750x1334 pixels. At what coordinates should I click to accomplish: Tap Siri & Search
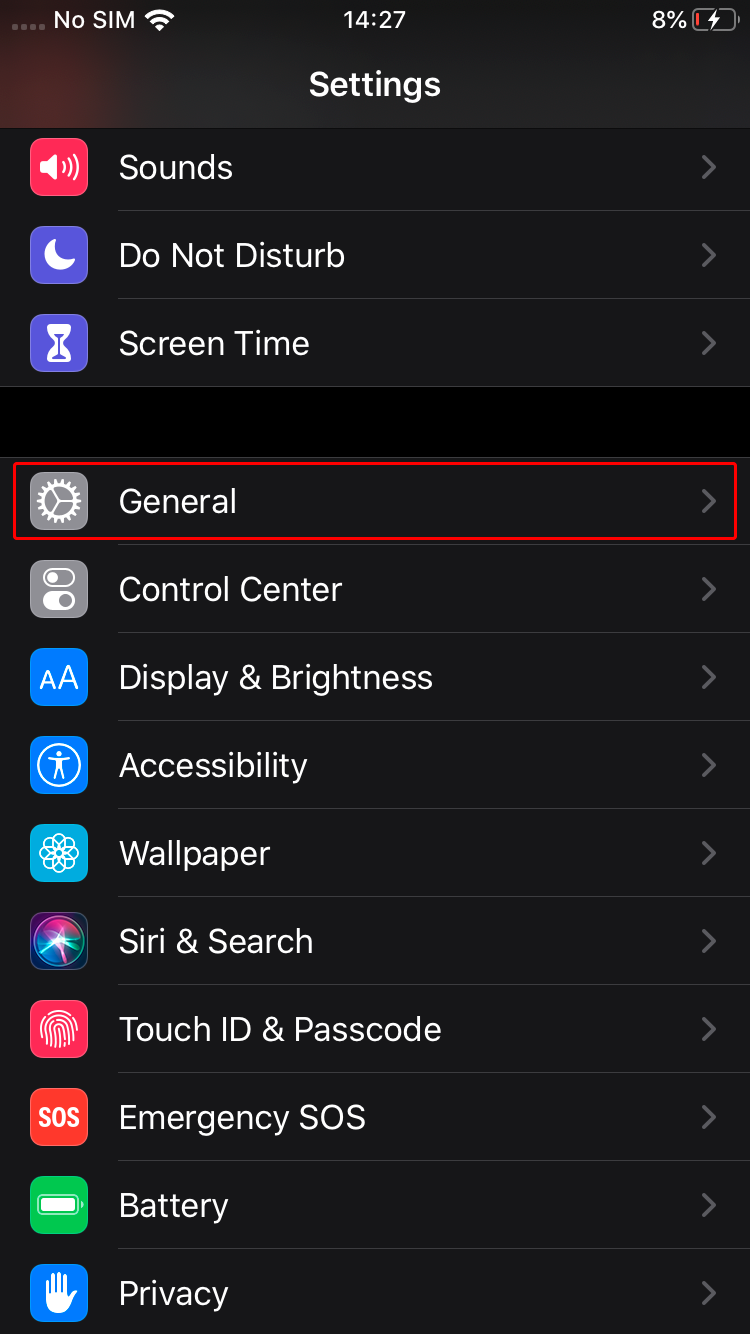pyautogui.click(x=375, y=941)
